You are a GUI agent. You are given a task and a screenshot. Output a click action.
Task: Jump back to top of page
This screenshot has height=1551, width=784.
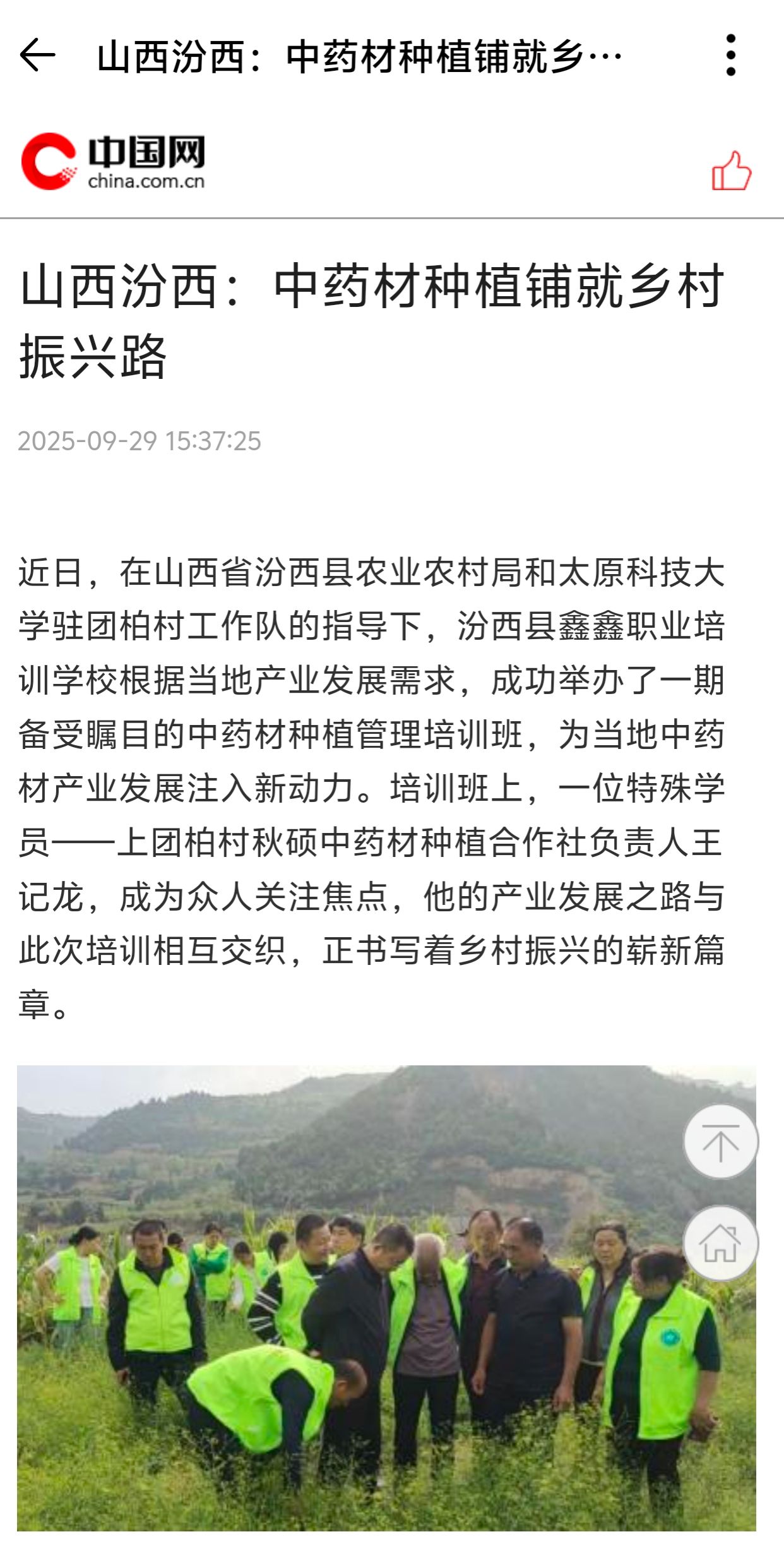coord(720,1142)
